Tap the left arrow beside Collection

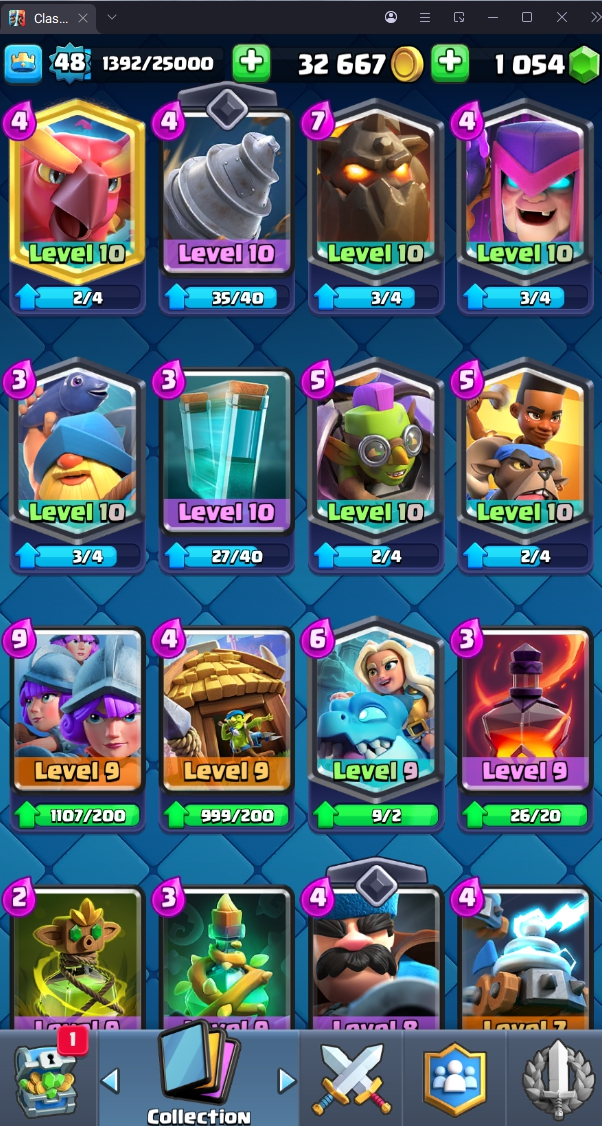click(x=111, y=1080)
